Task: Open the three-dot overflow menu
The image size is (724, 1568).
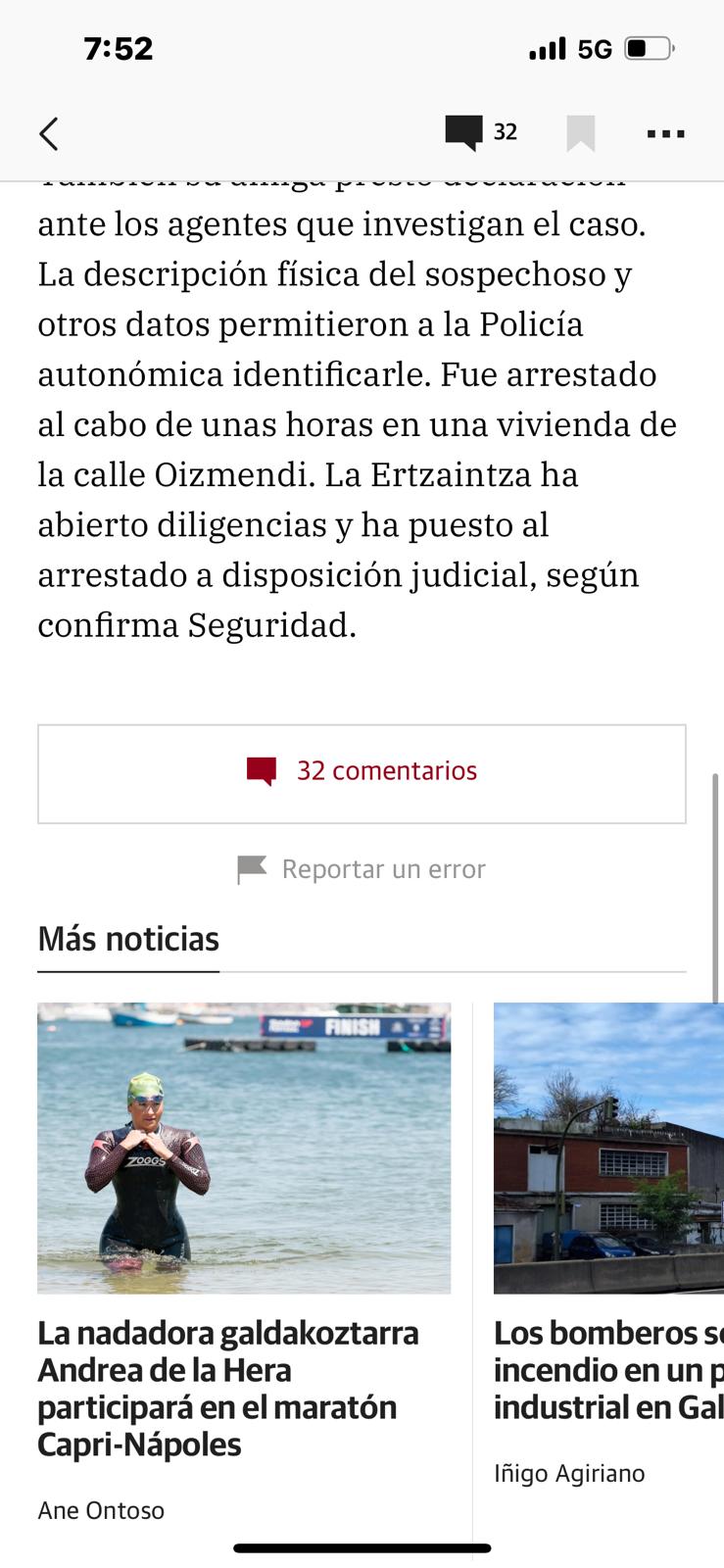Action: click(665, 134)
